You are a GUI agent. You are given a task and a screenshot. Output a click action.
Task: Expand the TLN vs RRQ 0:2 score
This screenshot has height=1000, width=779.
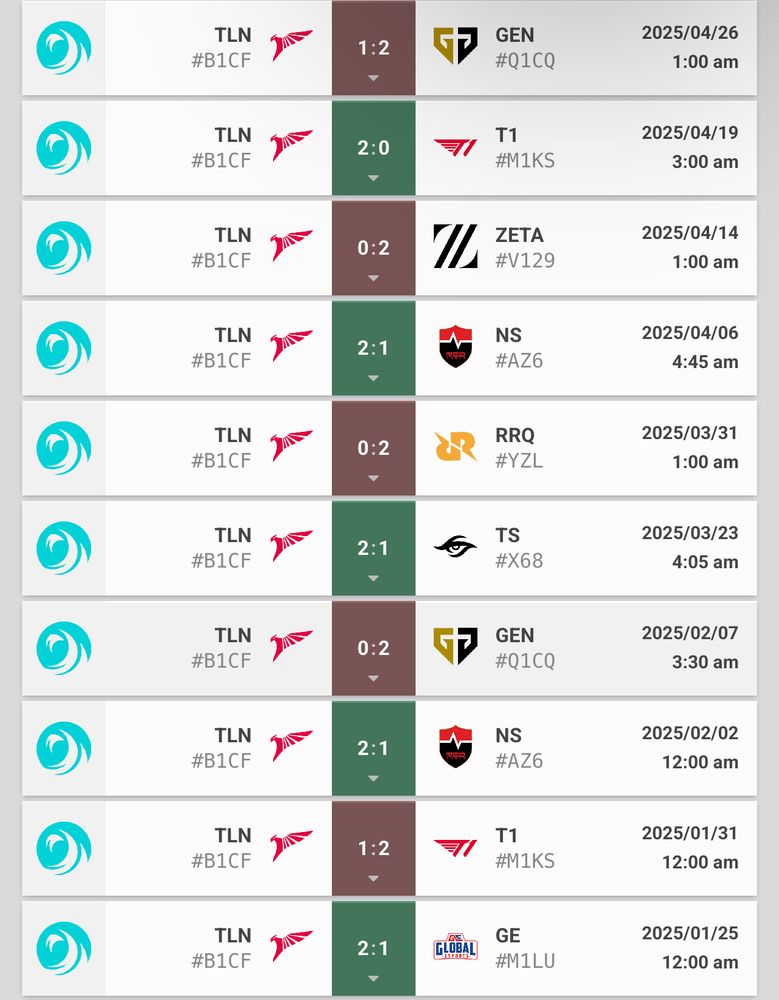373,448
